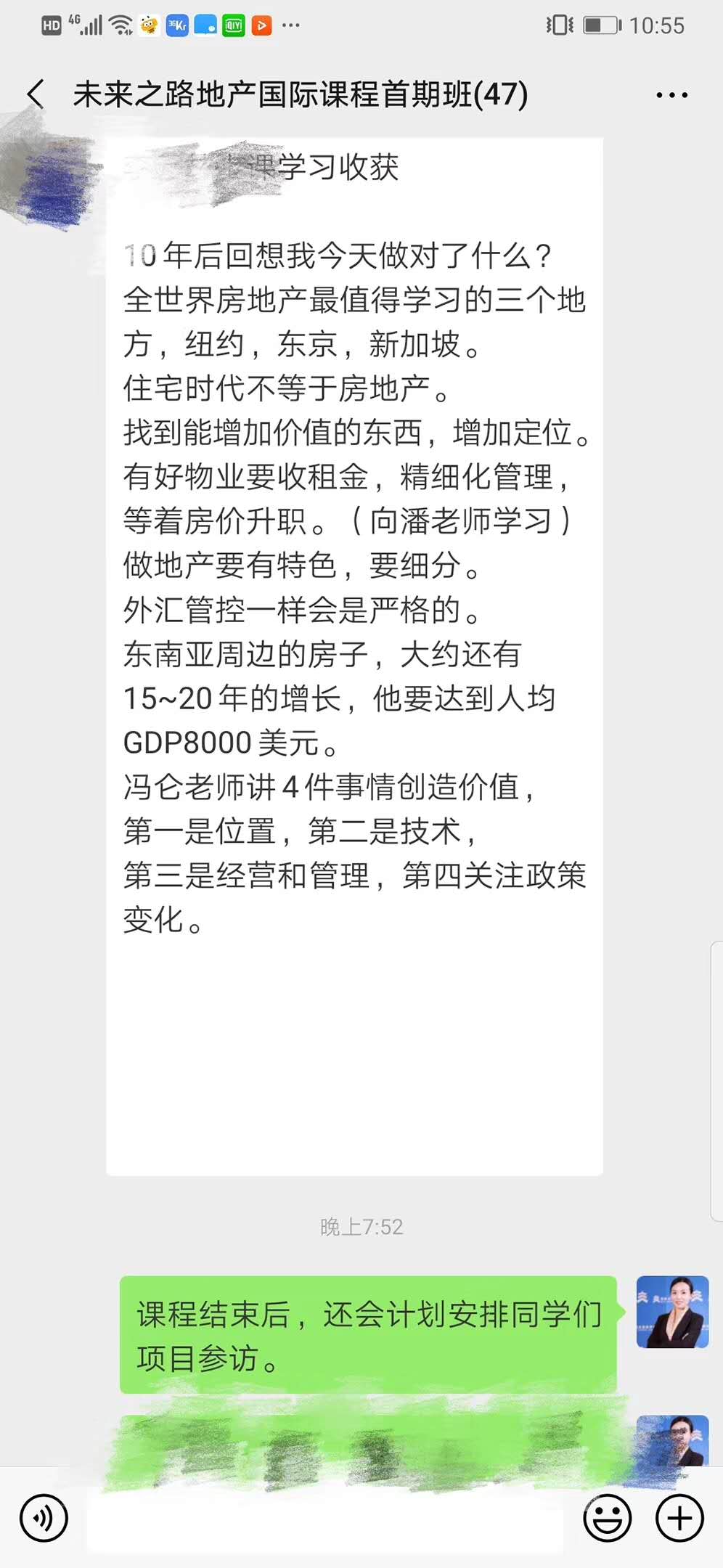Tap avatar beside 课程结束后 message
The height and width of the screenshot is (1568, 723).
[672, 1312]
